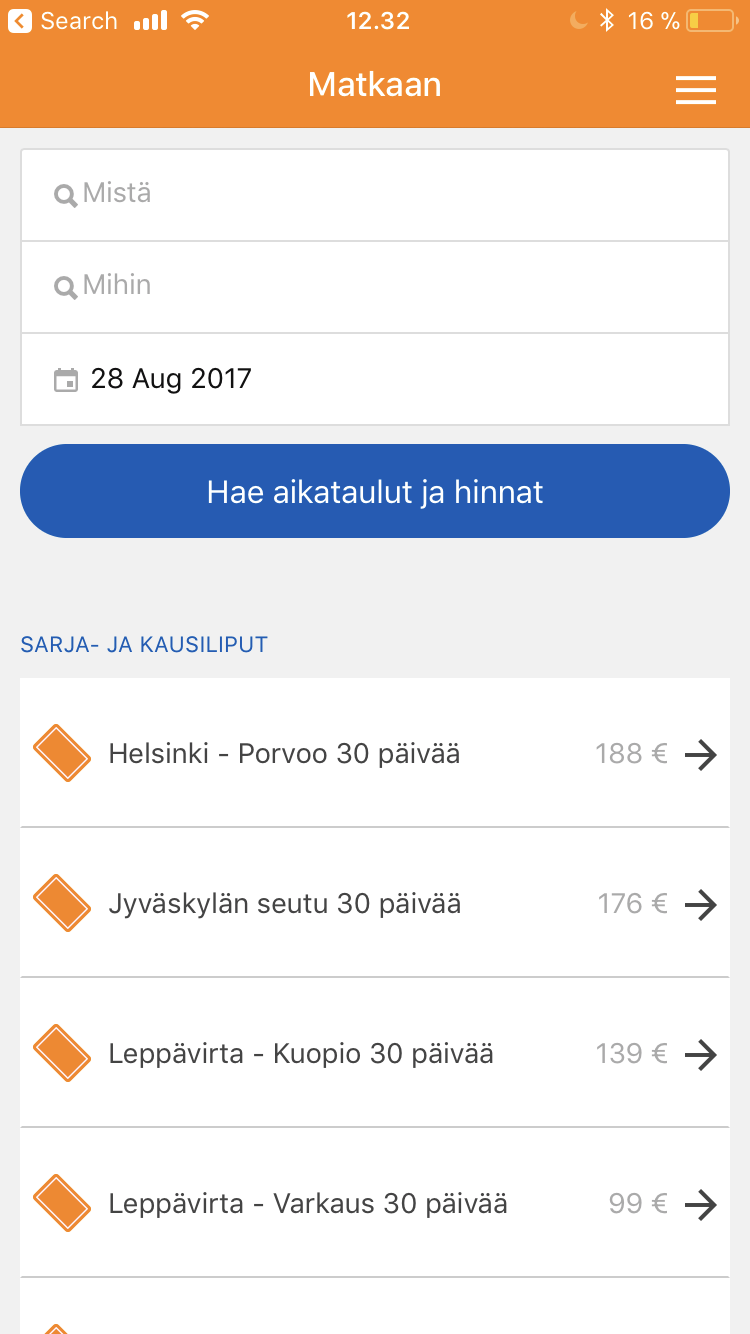The image size is (750, 1334).
Task: Select Jyväskylän seutu 30 päivää ticket
Action: [x=375, y=903]
